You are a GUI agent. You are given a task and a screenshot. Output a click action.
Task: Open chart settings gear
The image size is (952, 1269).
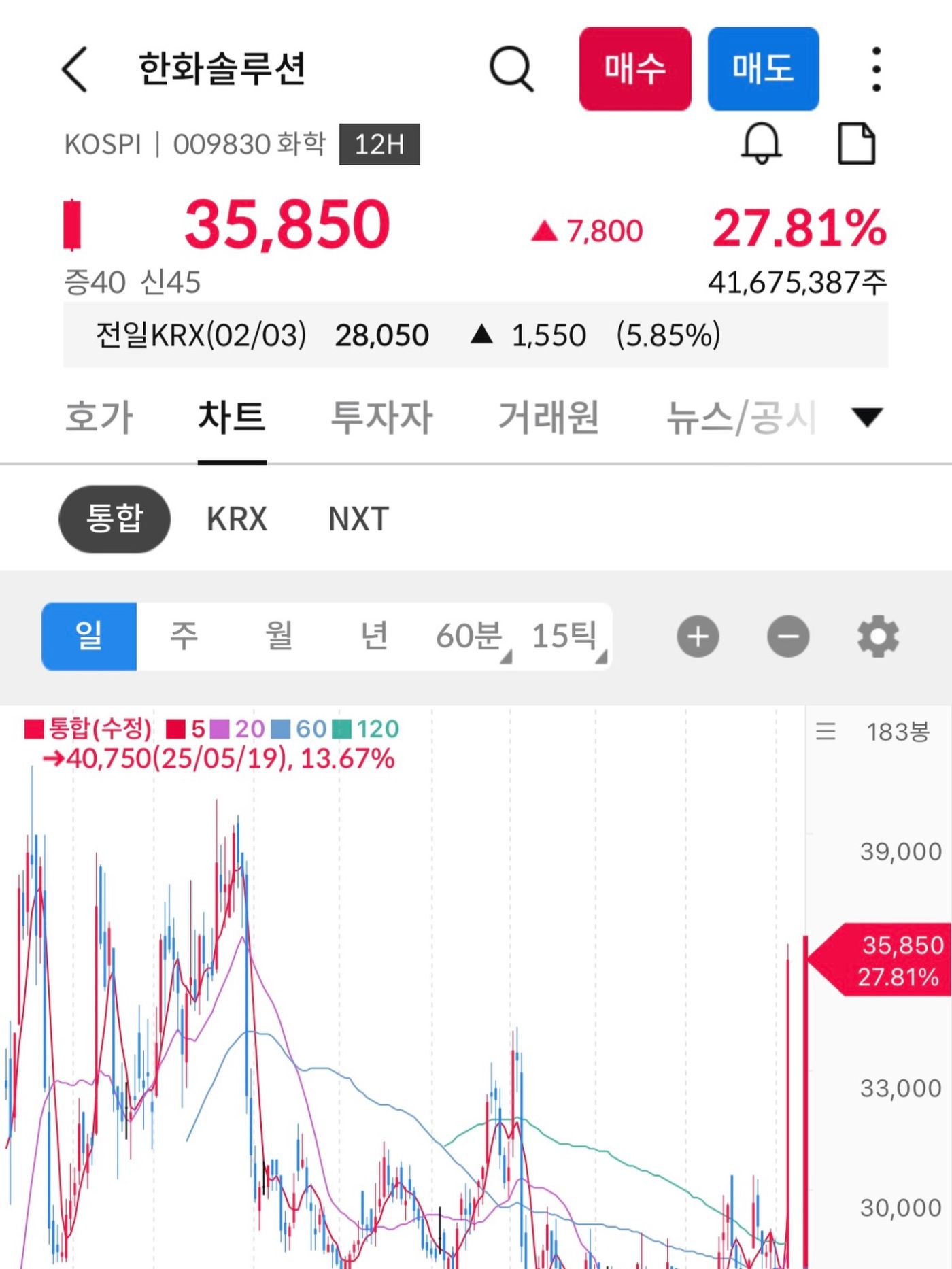[878, 637]
